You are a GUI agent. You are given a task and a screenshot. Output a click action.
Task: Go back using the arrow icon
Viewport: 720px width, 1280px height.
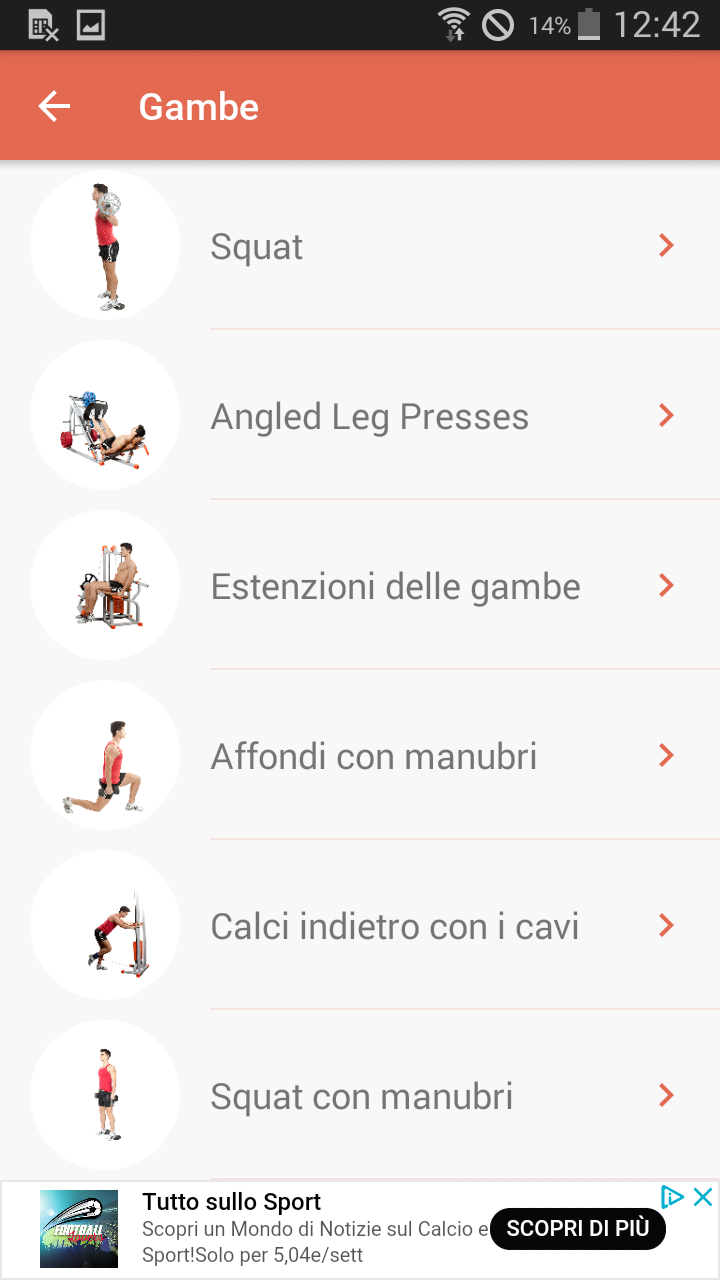click(54, 106)
